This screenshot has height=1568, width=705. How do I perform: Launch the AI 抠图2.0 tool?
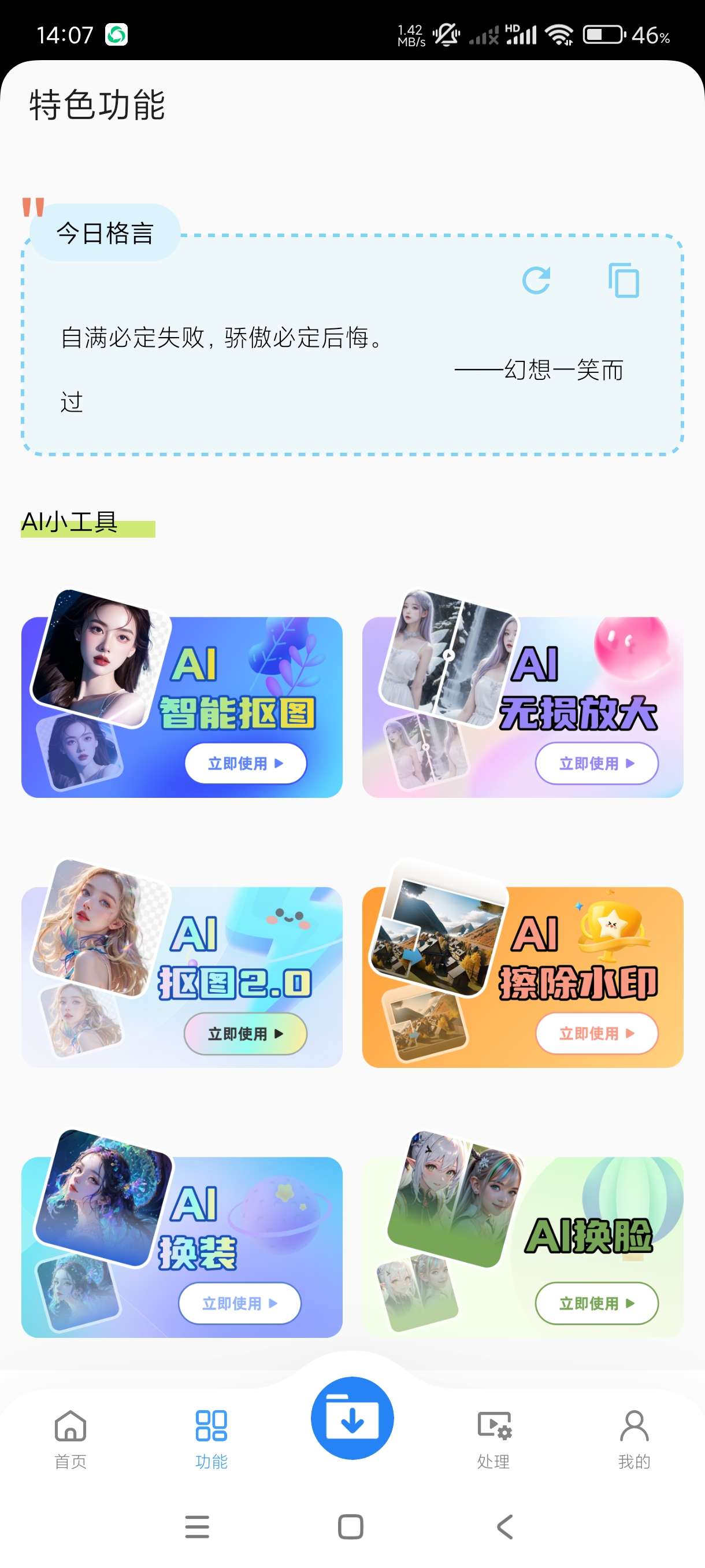[x=245, y=1033]
